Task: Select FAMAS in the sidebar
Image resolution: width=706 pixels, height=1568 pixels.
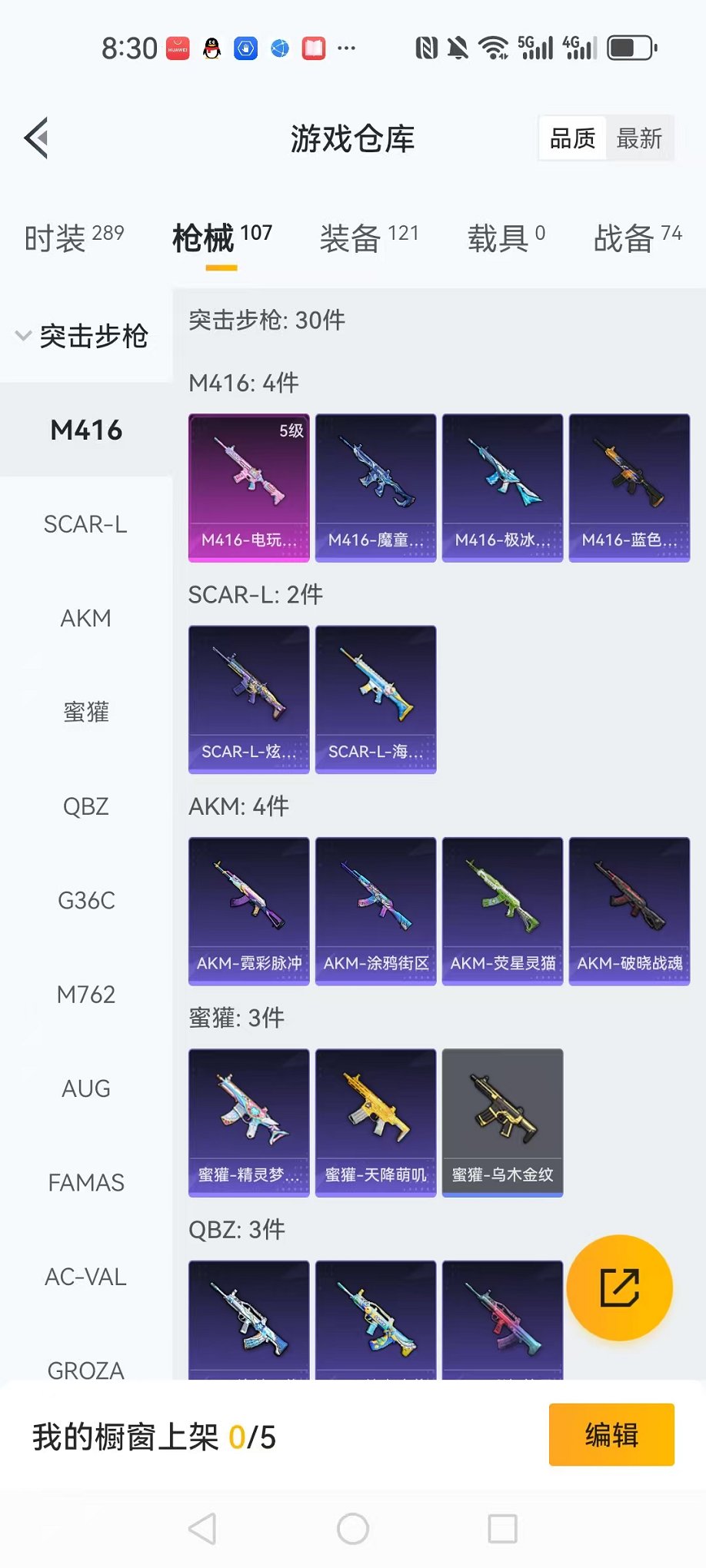Action: pyautogui.click(x=85, y=1182)
